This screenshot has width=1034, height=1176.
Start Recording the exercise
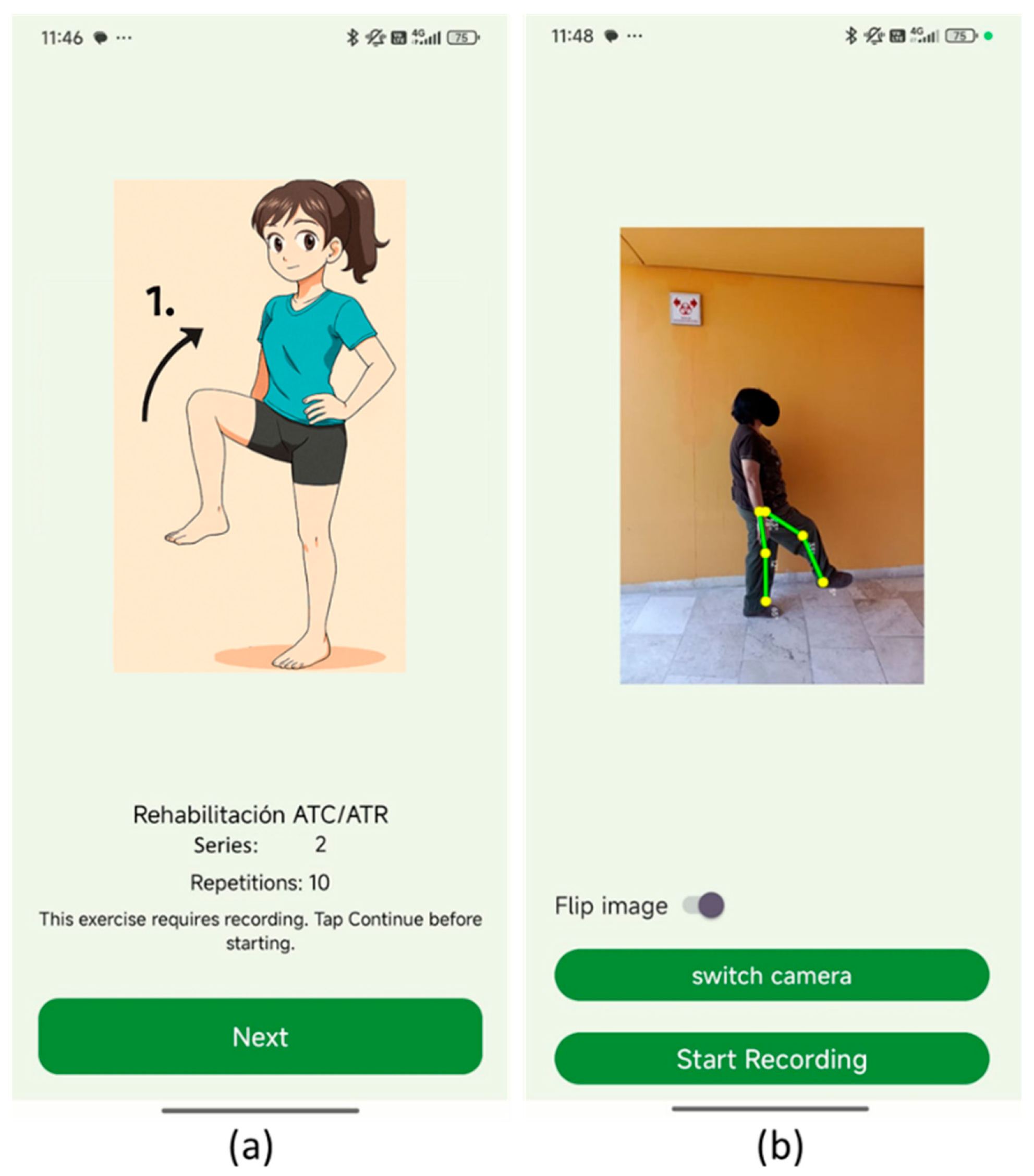click(x=771, y=1059)
